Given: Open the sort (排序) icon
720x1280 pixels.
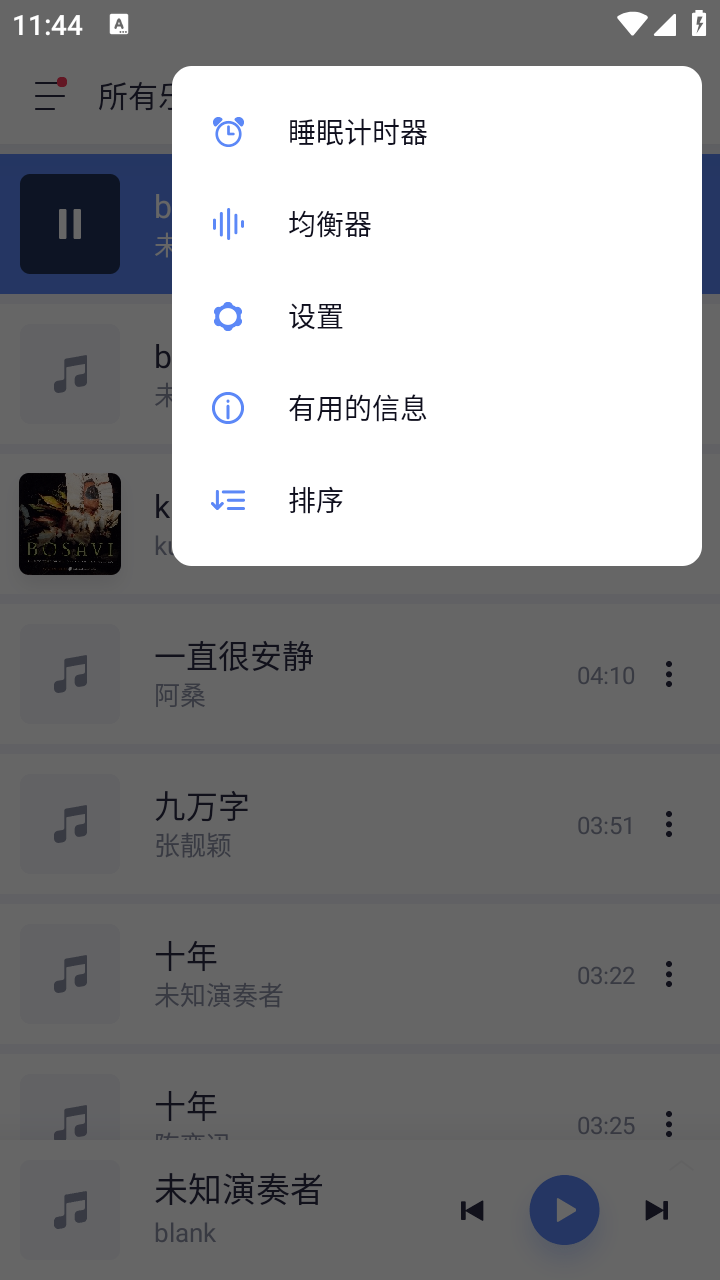Looking at the screenshot, I should click(x=228, y=500).
